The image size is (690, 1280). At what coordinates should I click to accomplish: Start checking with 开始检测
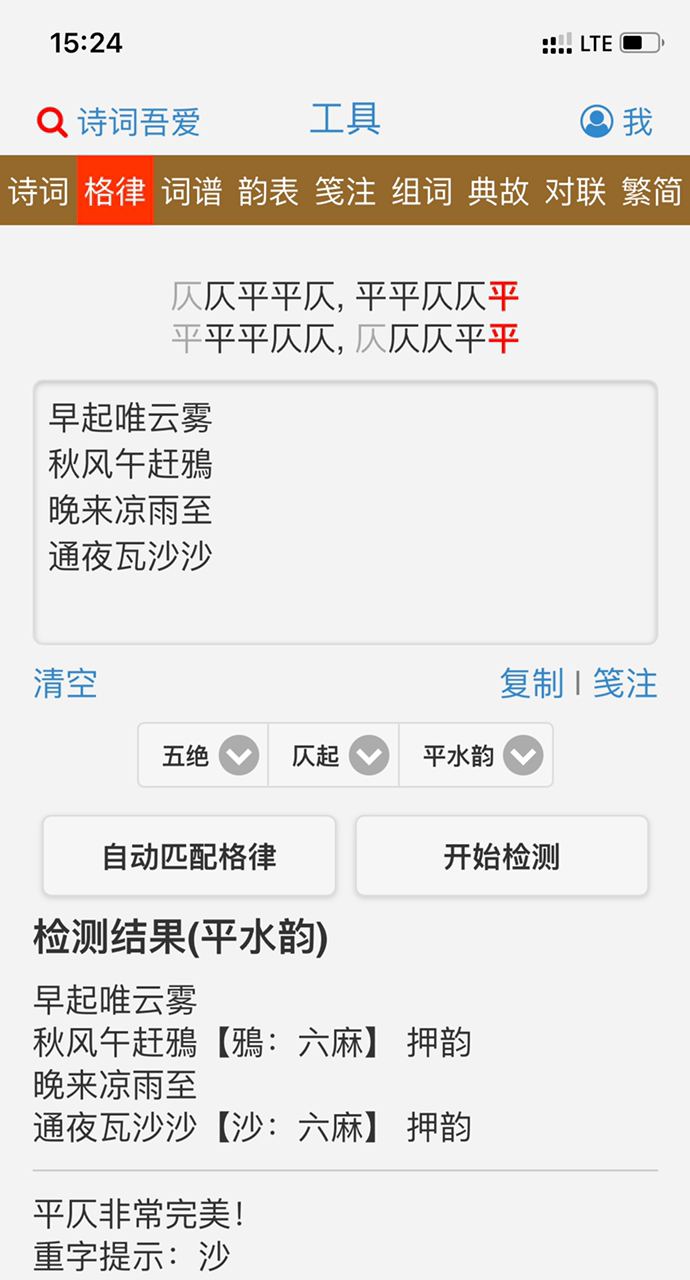502,856
